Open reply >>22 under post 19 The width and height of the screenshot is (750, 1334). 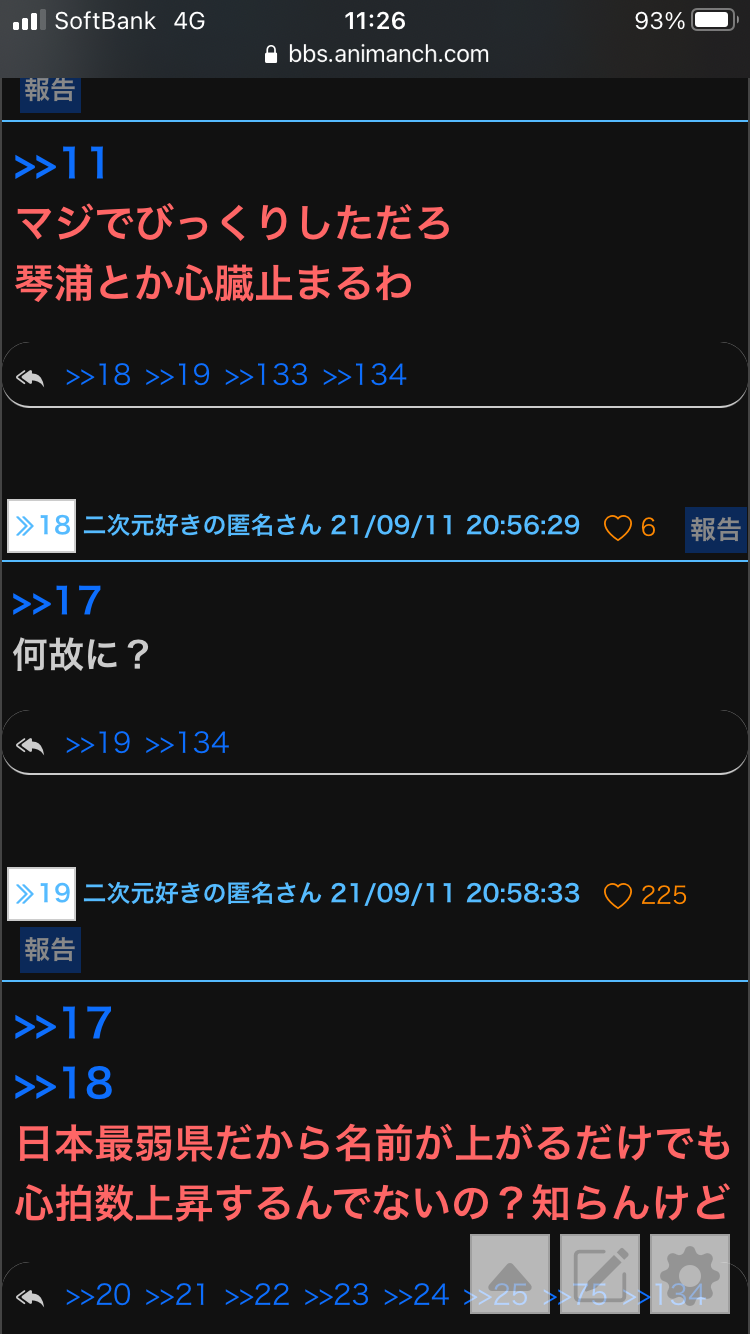point(257,1295)
